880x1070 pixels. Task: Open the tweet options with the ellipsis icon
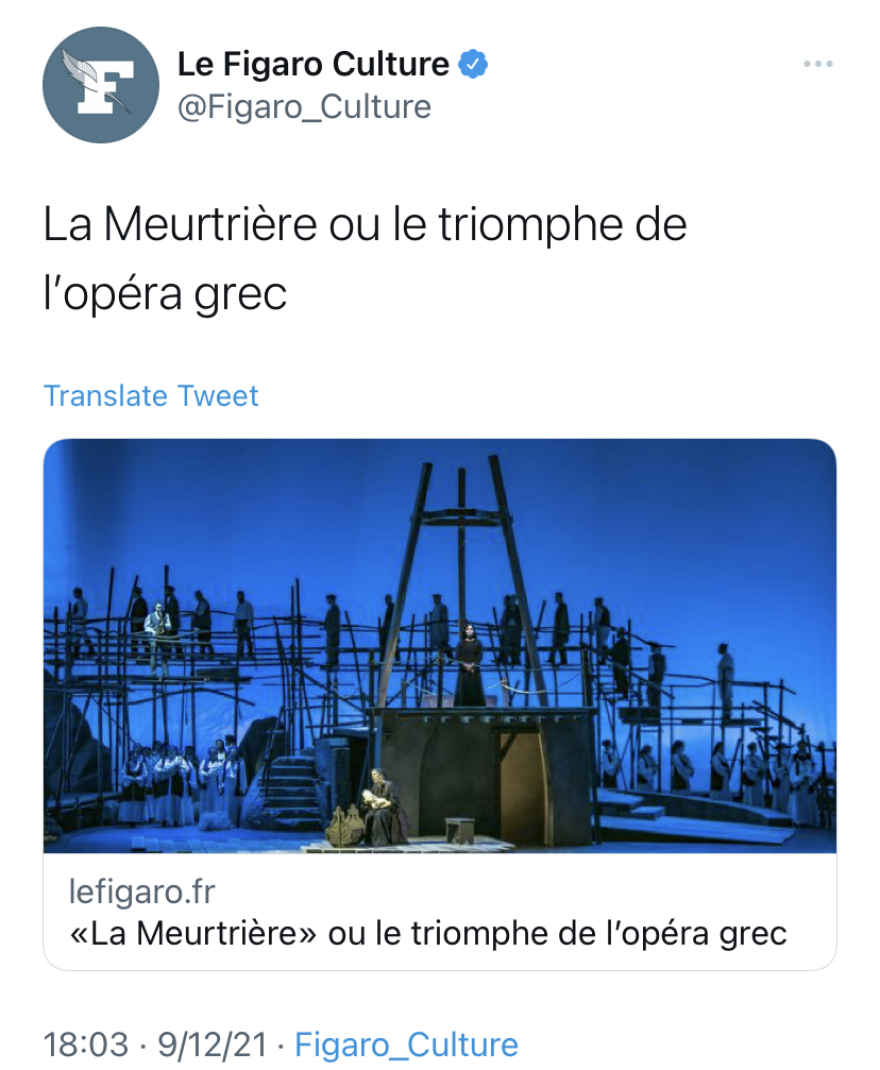point(820,62)
